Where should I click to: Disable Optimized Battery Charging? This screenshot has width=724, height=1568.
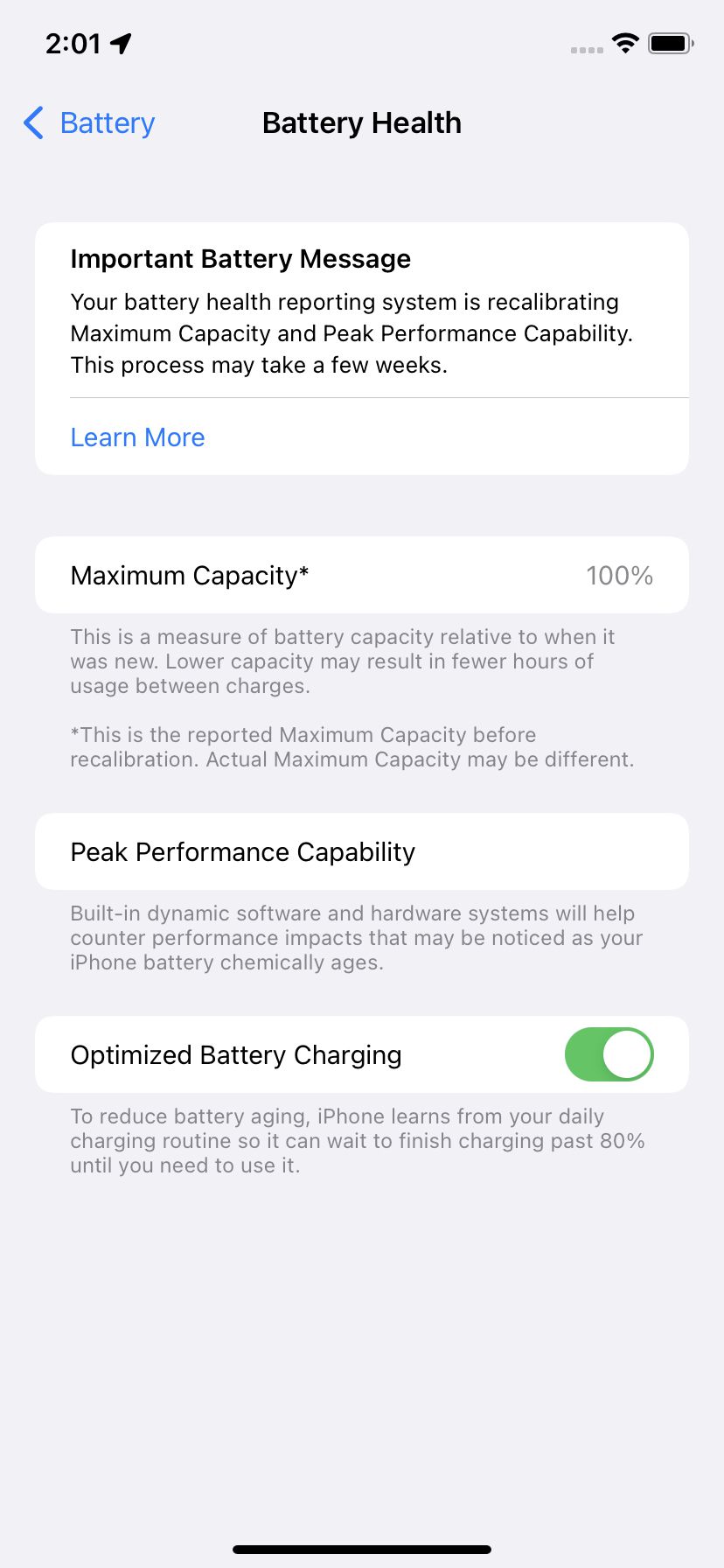pos(609,1054)
